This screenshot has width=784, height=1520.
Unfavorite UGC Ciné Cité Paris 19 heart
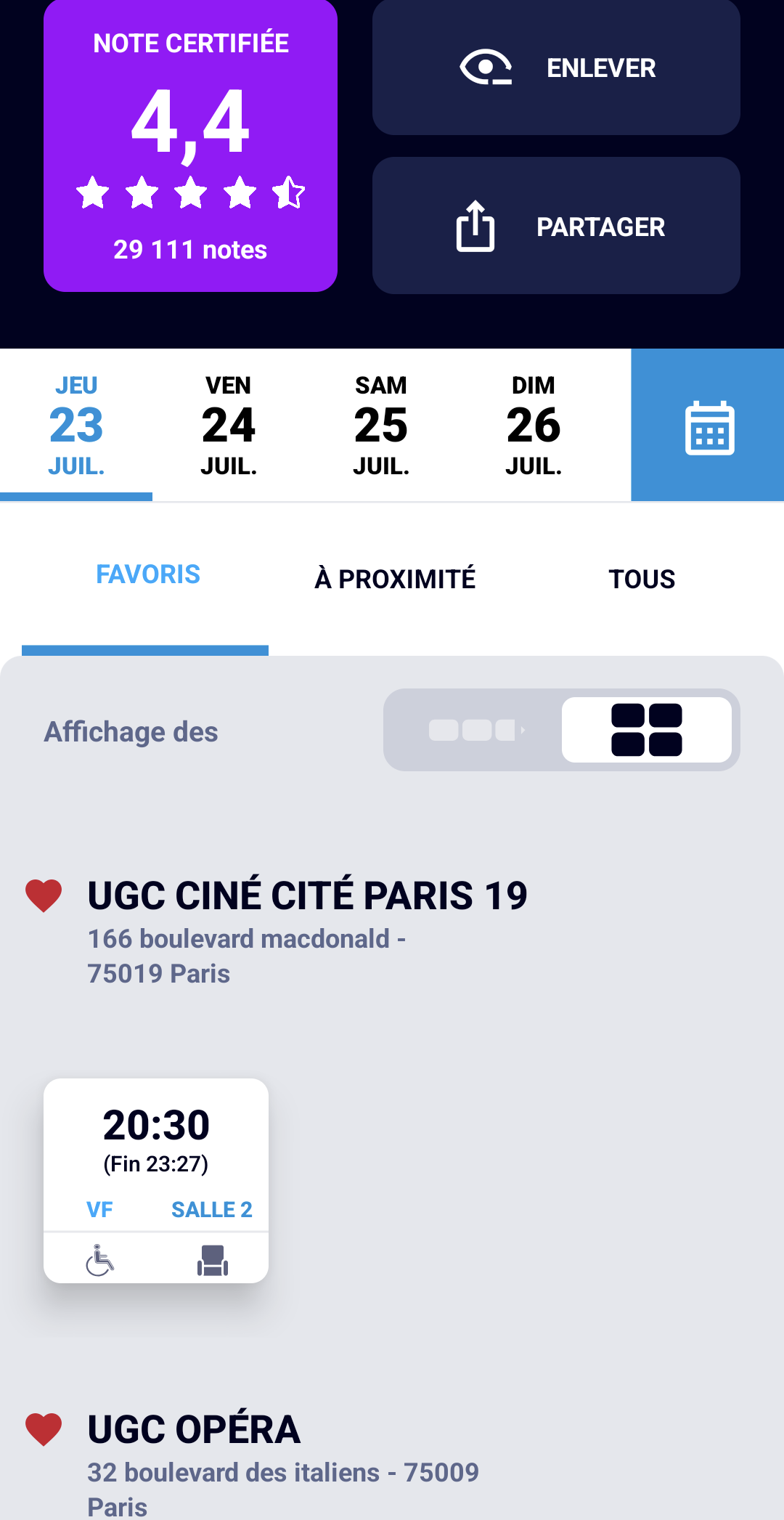coord(44,895)
